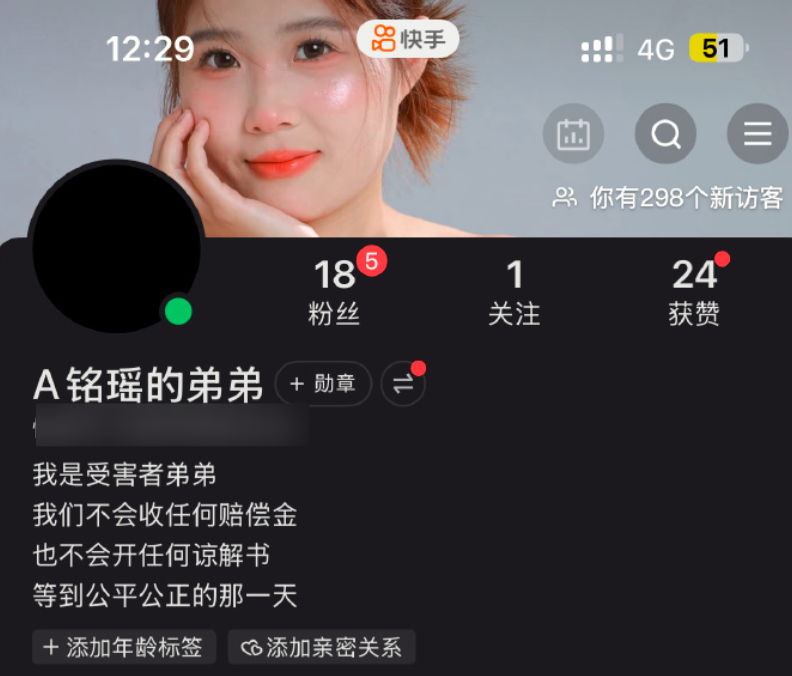The image size is (792, 676).
Task: Tap the search magnifier icon
Action: coord(665,134)
